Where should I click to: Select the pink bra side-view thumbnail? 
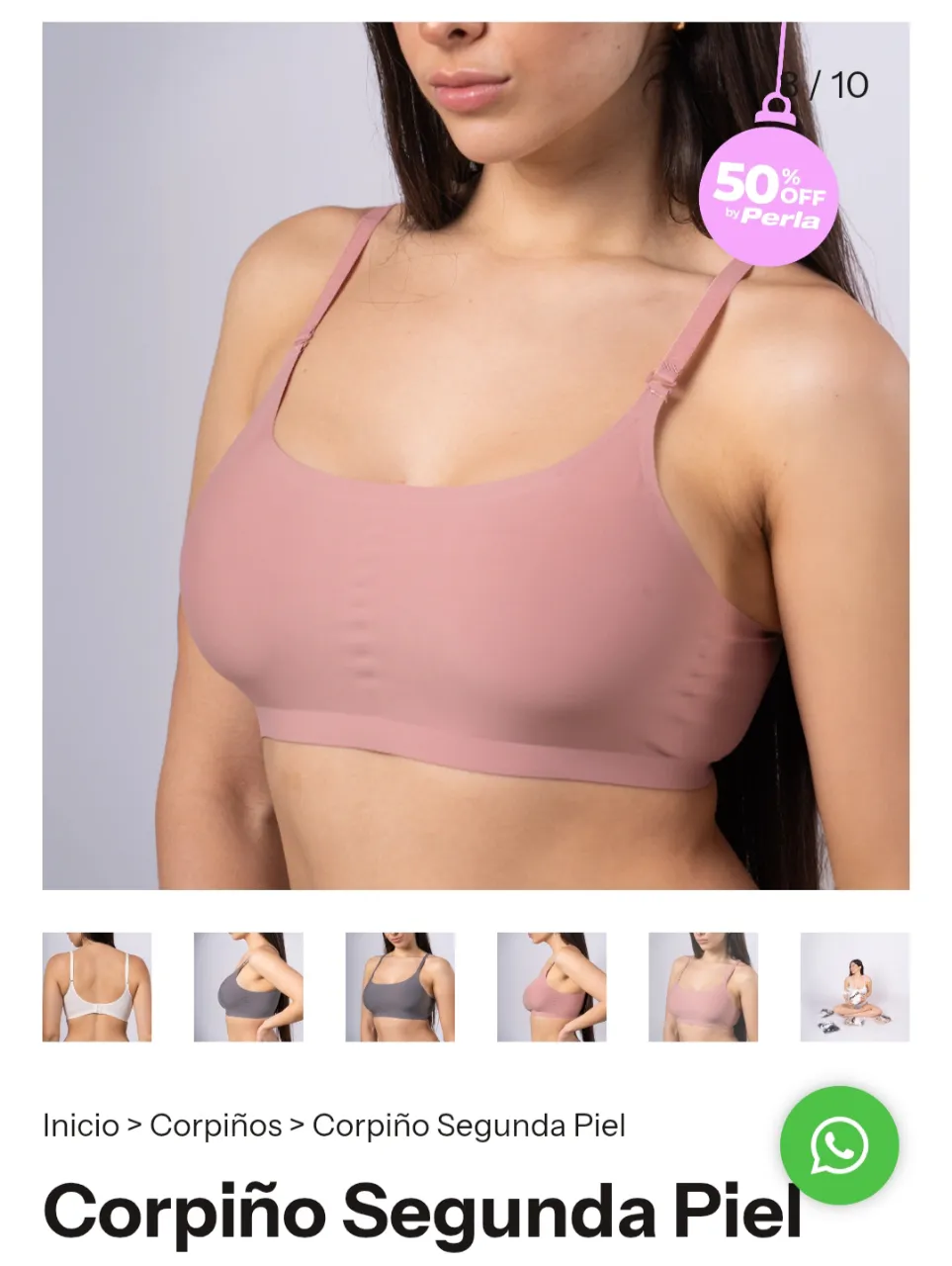point(551,986)
